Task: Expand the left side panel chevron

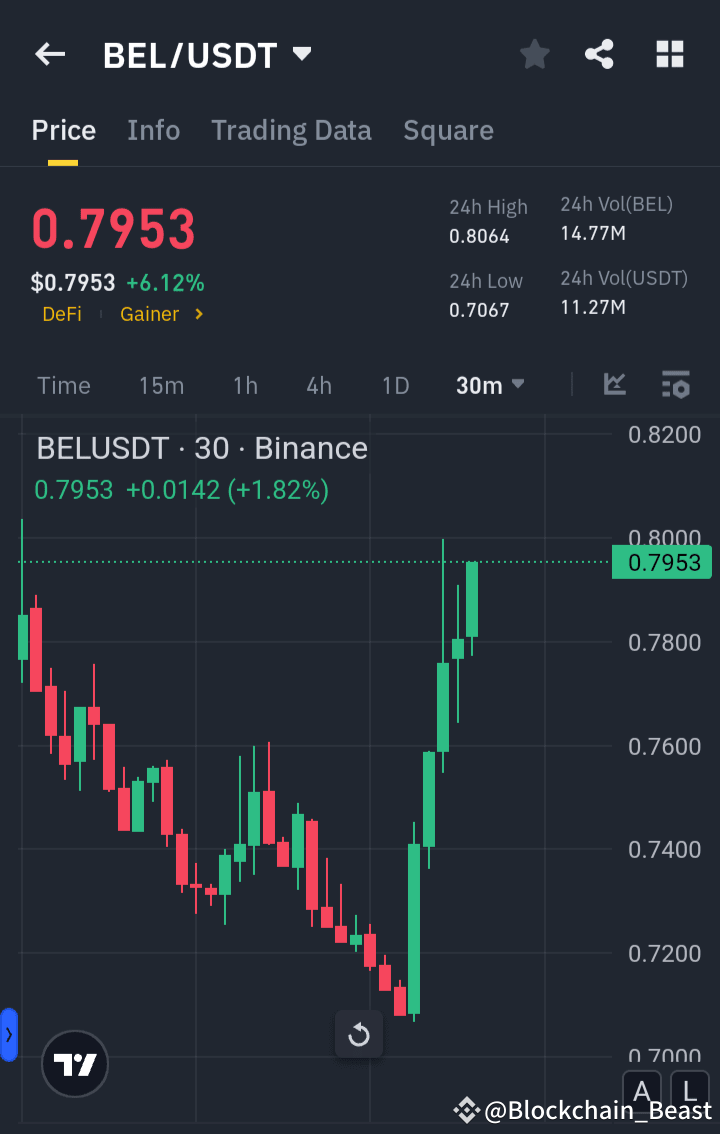Action: click(9, 1035)
